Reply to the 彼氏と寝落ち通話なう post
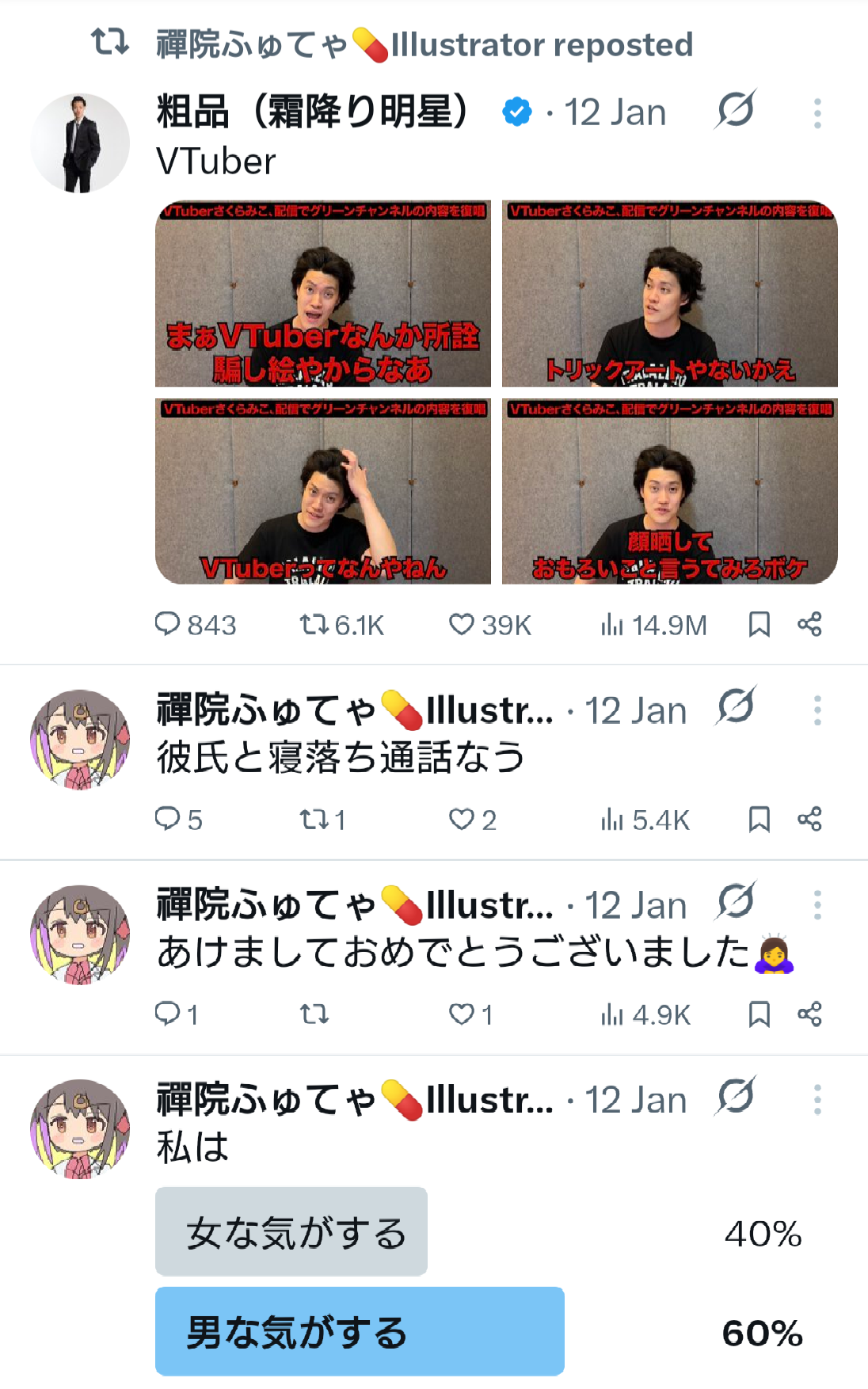868x1389 pixels. tap(178, 820)
